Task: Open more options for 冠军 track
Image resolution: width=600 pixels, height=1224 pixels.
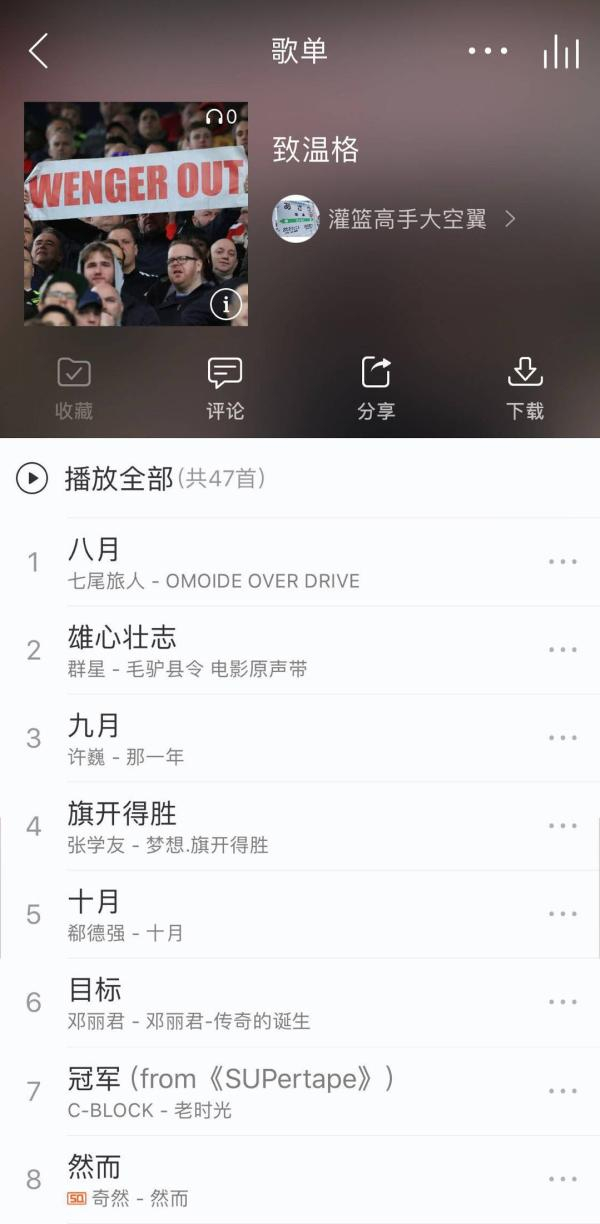Action: (563, 1090)
